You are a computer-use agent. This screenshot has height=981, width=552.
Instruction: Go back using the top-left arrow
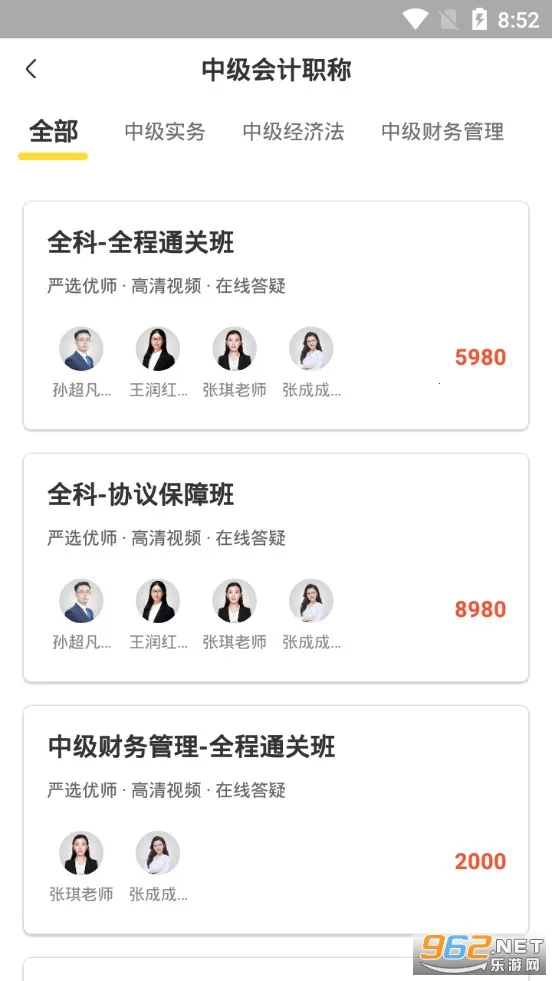pos(31,69)
